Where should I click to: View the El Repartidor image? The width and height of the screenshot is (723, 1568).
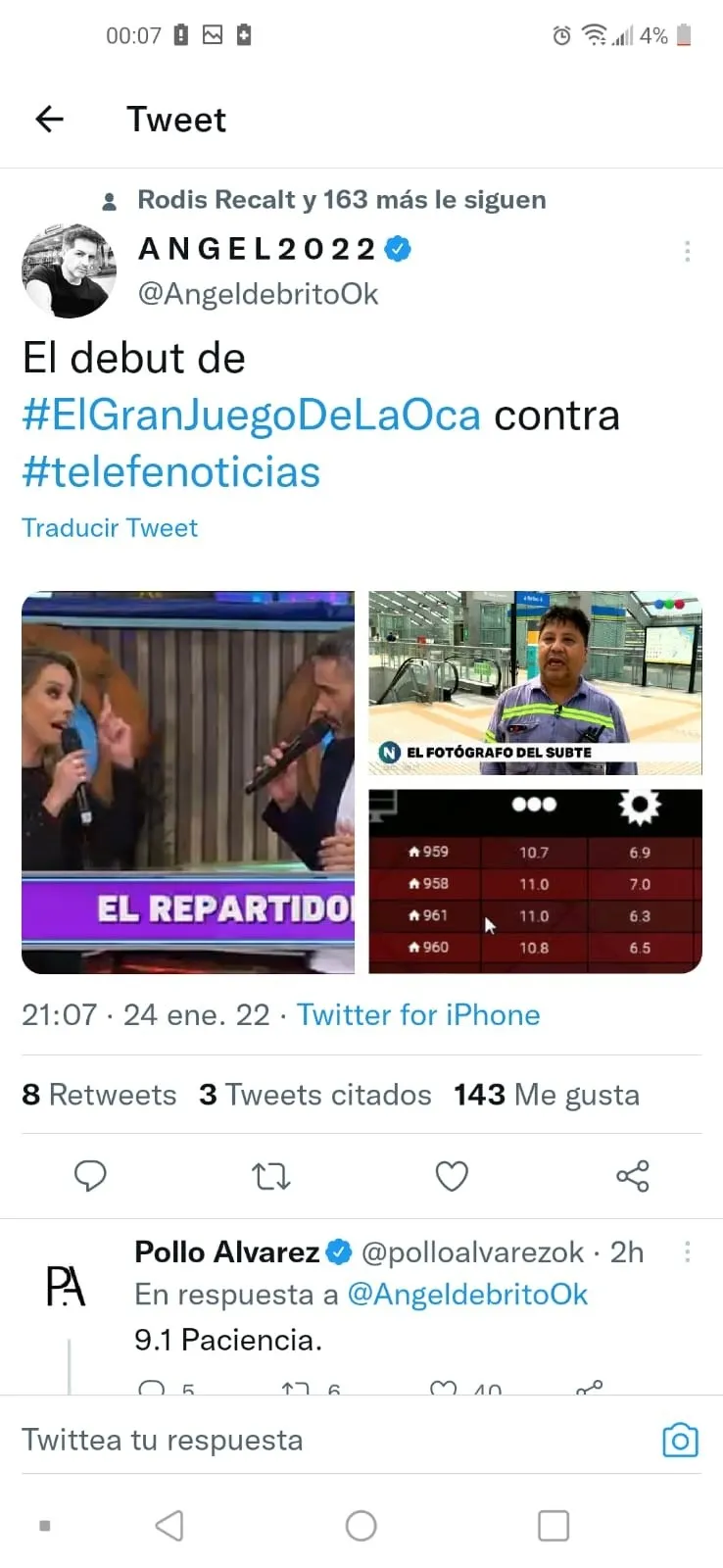[188, 782]
